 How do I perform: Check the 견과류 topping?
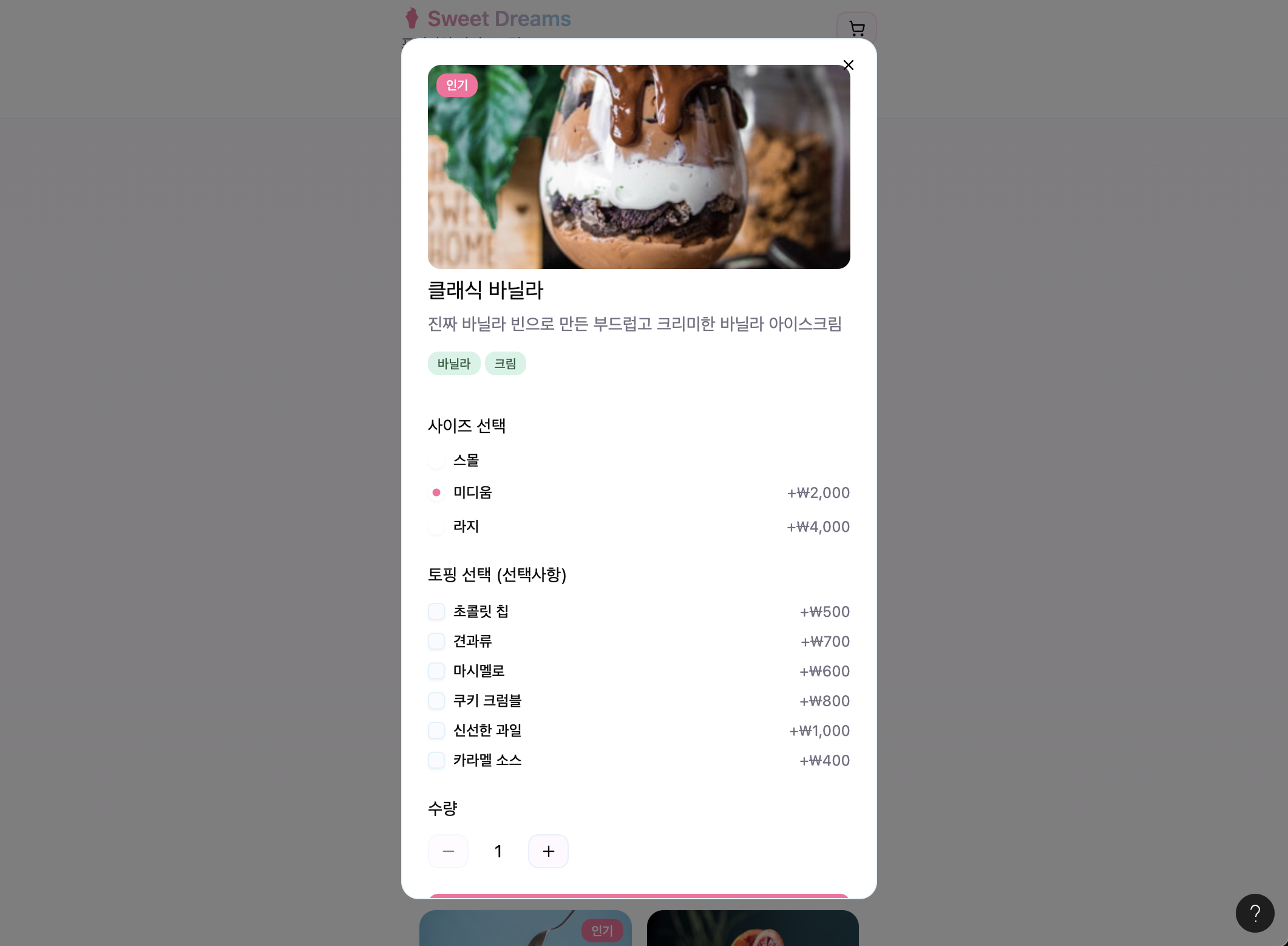(x=436, y=641)
